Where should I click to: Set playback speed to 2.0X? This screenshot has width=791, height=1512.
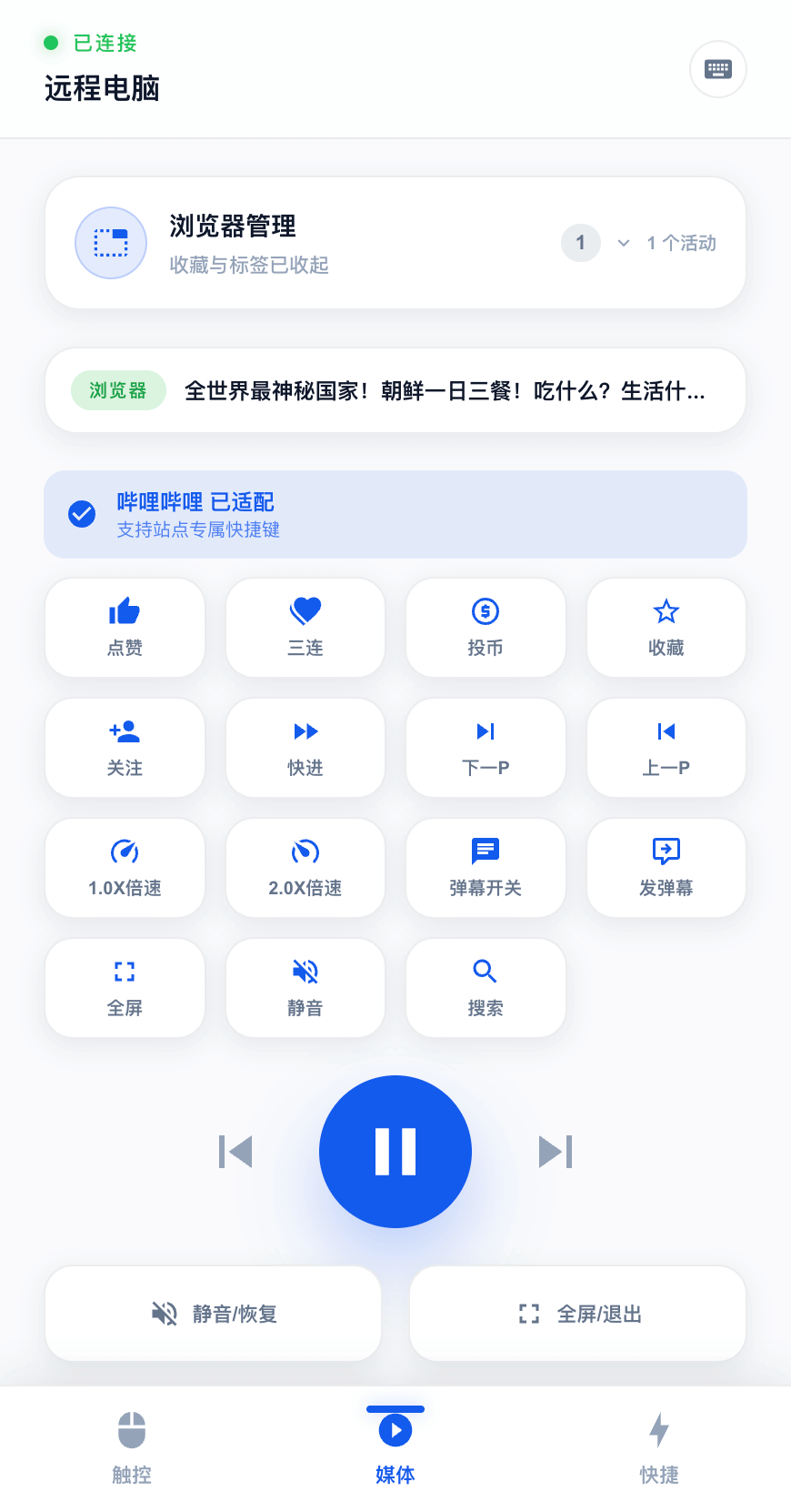[305, 867]
